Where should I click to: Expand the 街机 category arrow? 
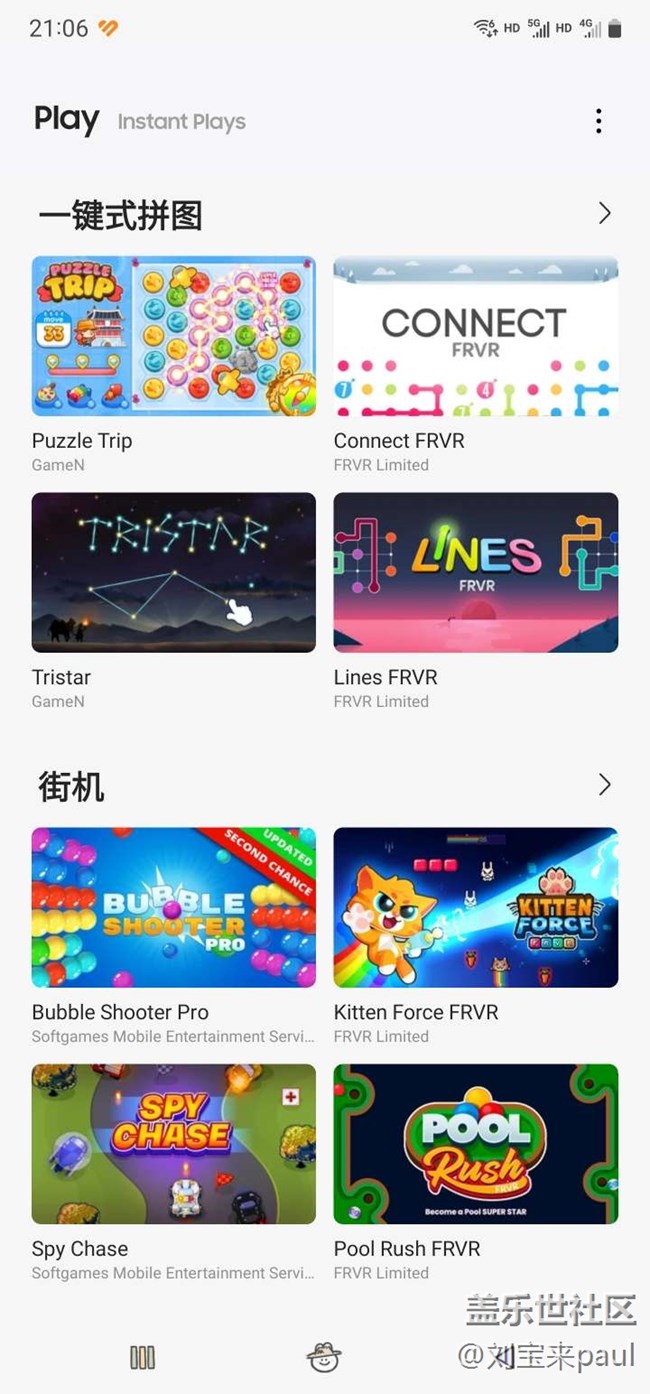pos(604,785)
